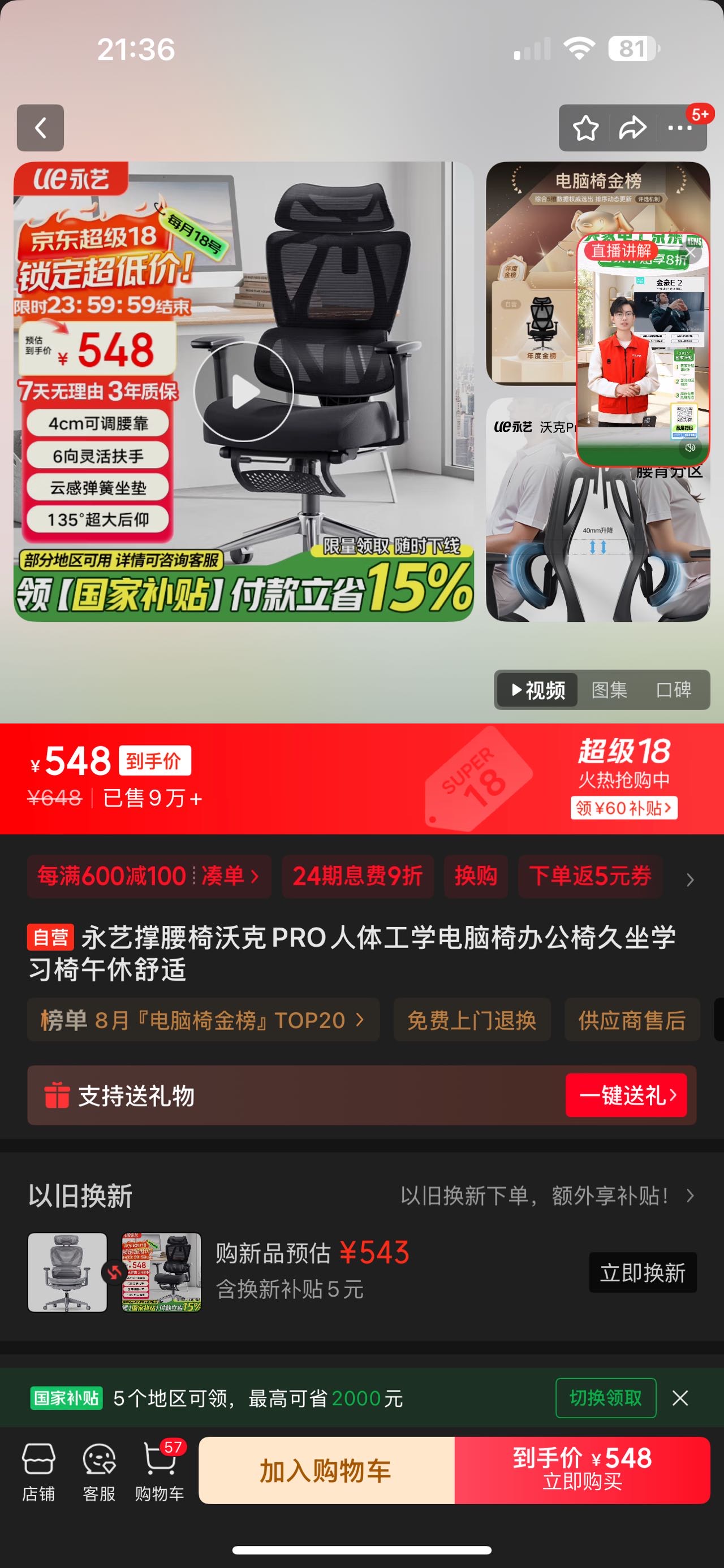Open 电脑椅金榜 TOP20 ranking
Image resolution: width=724 pixels, height=1568 pixels.
pos(202,1020)
